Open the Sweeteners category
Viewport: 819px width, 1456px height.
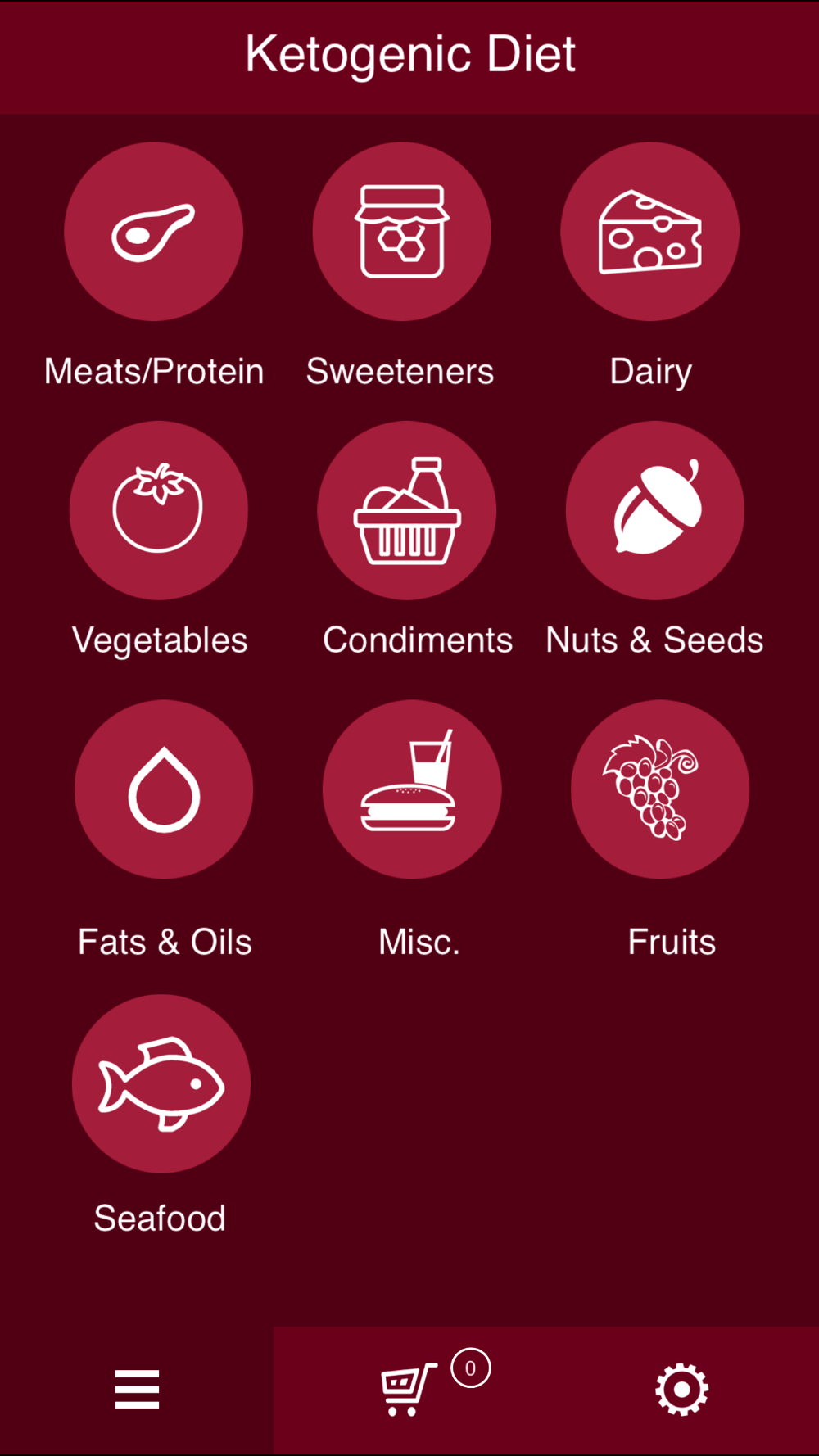pos(401,232)
